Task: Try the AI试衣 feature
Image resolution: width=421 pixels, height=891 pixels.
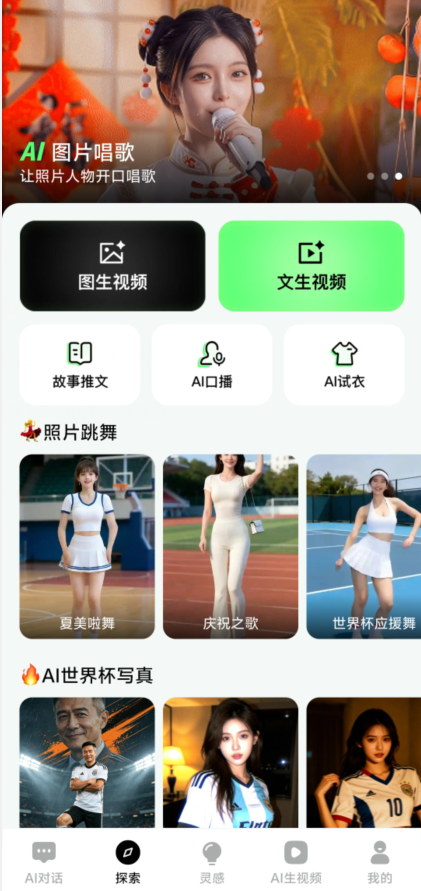Action: coord(344,364)
